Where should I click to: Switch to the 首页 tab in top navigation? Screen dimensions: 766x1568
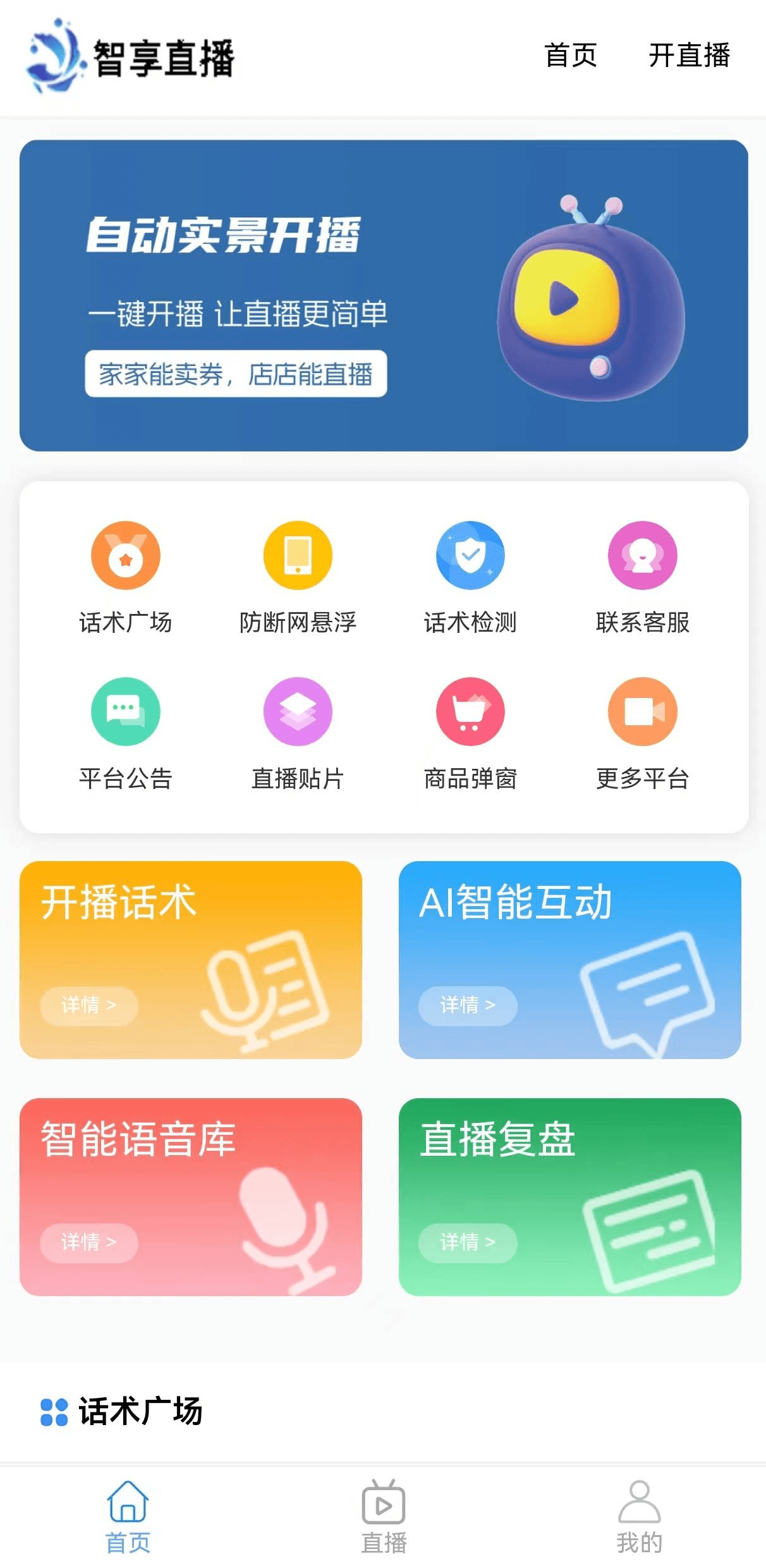click(569, 57)
